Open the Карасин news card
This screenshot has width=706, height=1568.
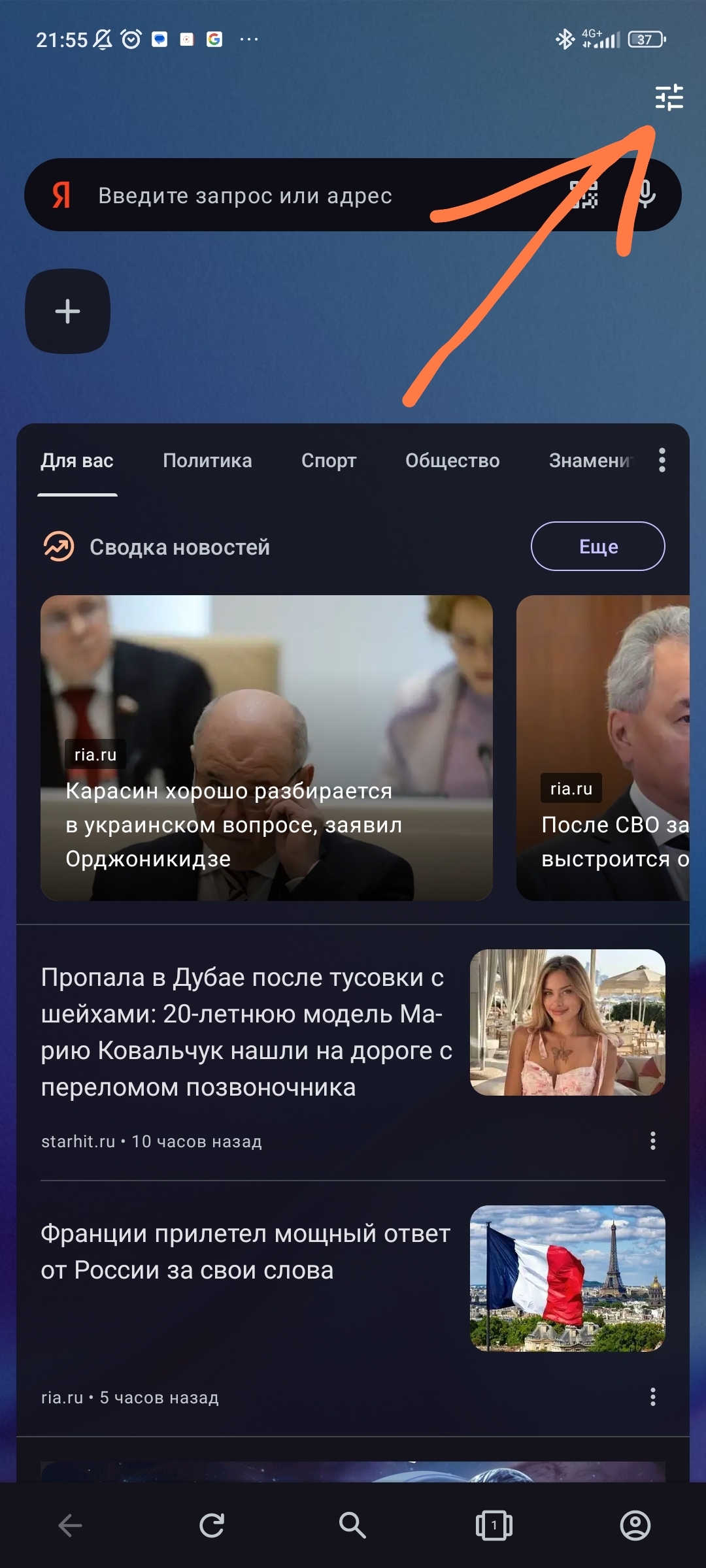click(x=266, y=747)
